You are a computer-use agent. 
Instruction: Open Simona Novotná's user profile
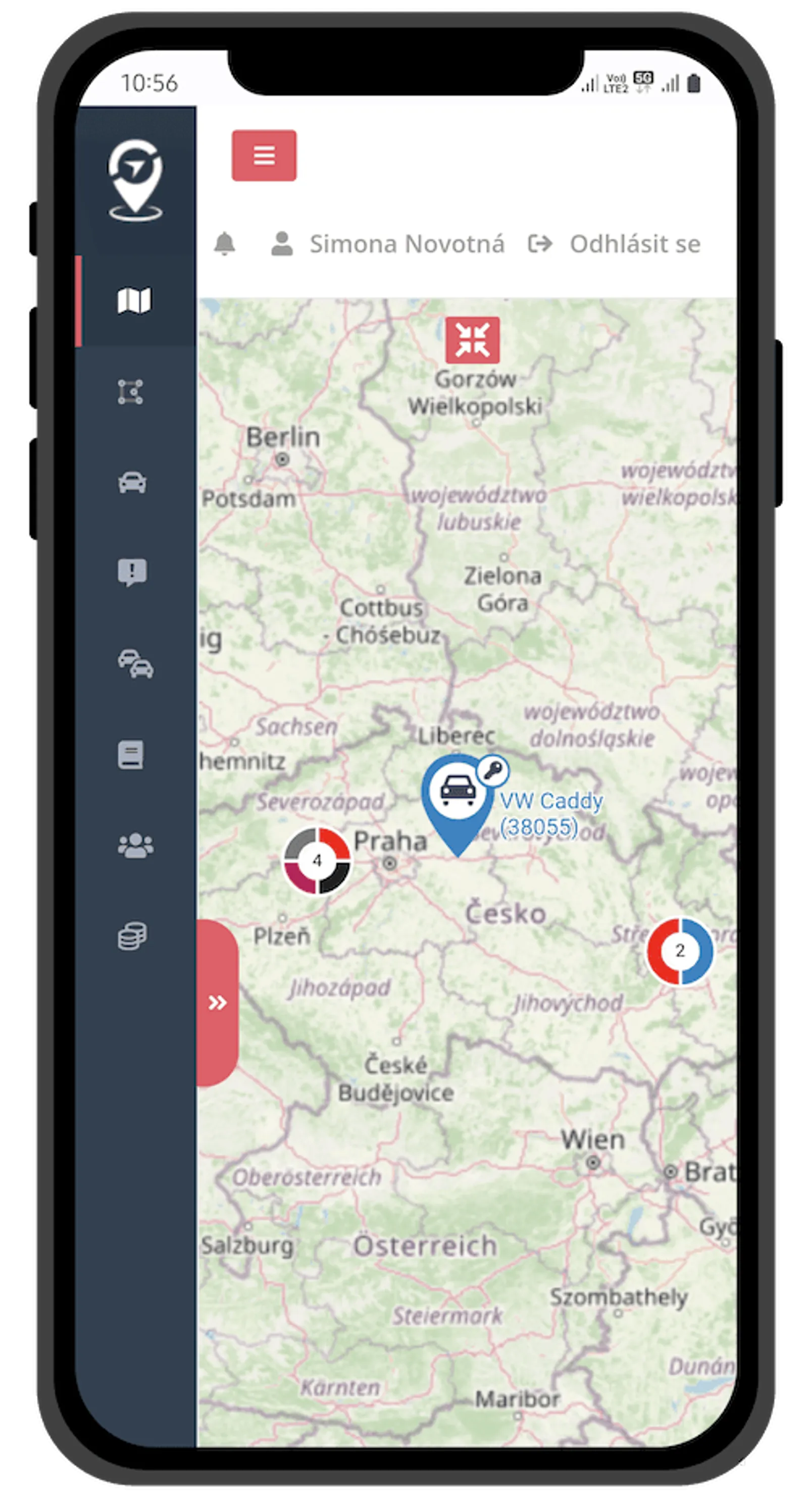pyautogui.click(x=387, y=244)
